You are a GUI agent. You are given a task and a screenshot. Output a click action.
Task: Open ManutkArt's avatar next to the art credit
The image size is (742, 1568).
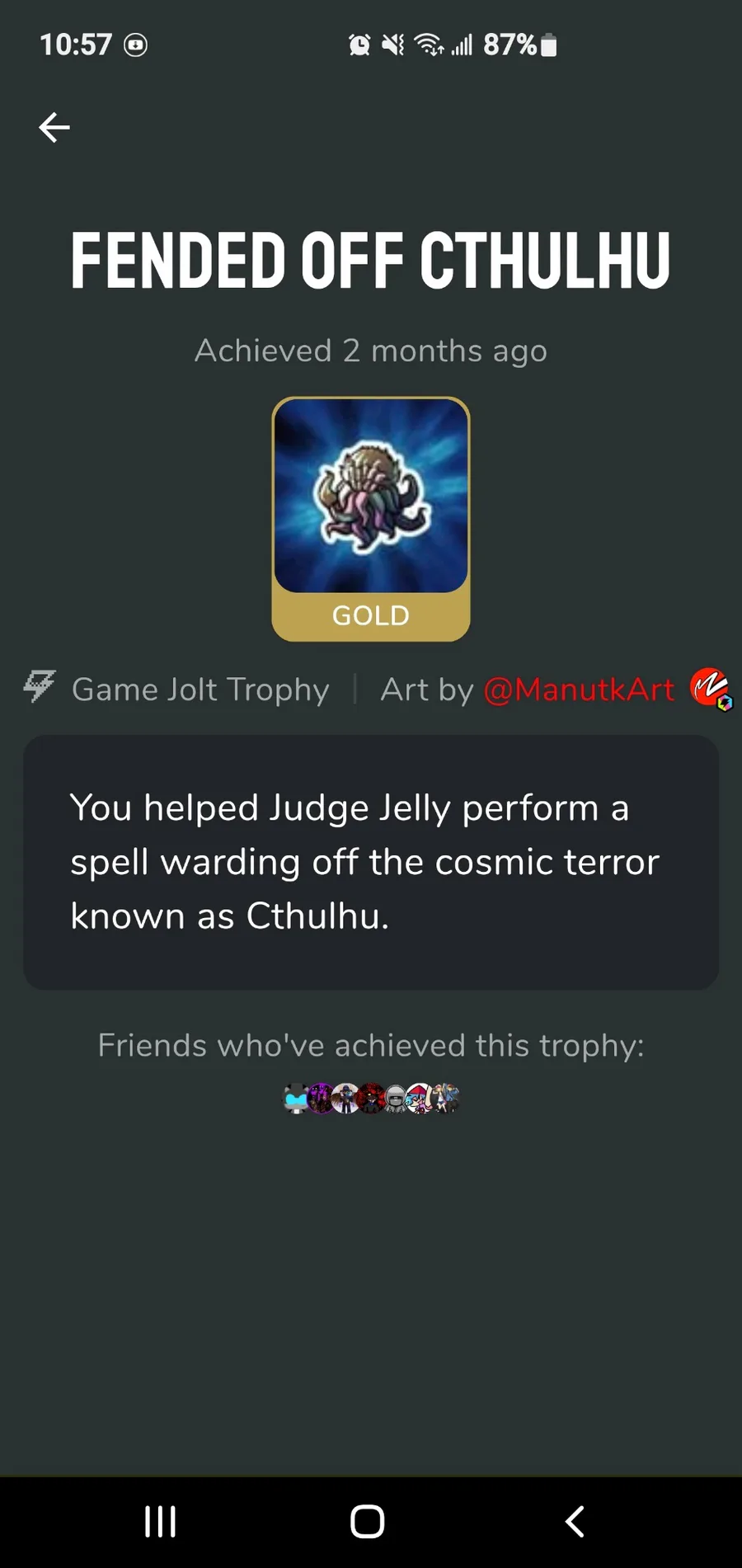pyautogui.click(x=710, y=688)
